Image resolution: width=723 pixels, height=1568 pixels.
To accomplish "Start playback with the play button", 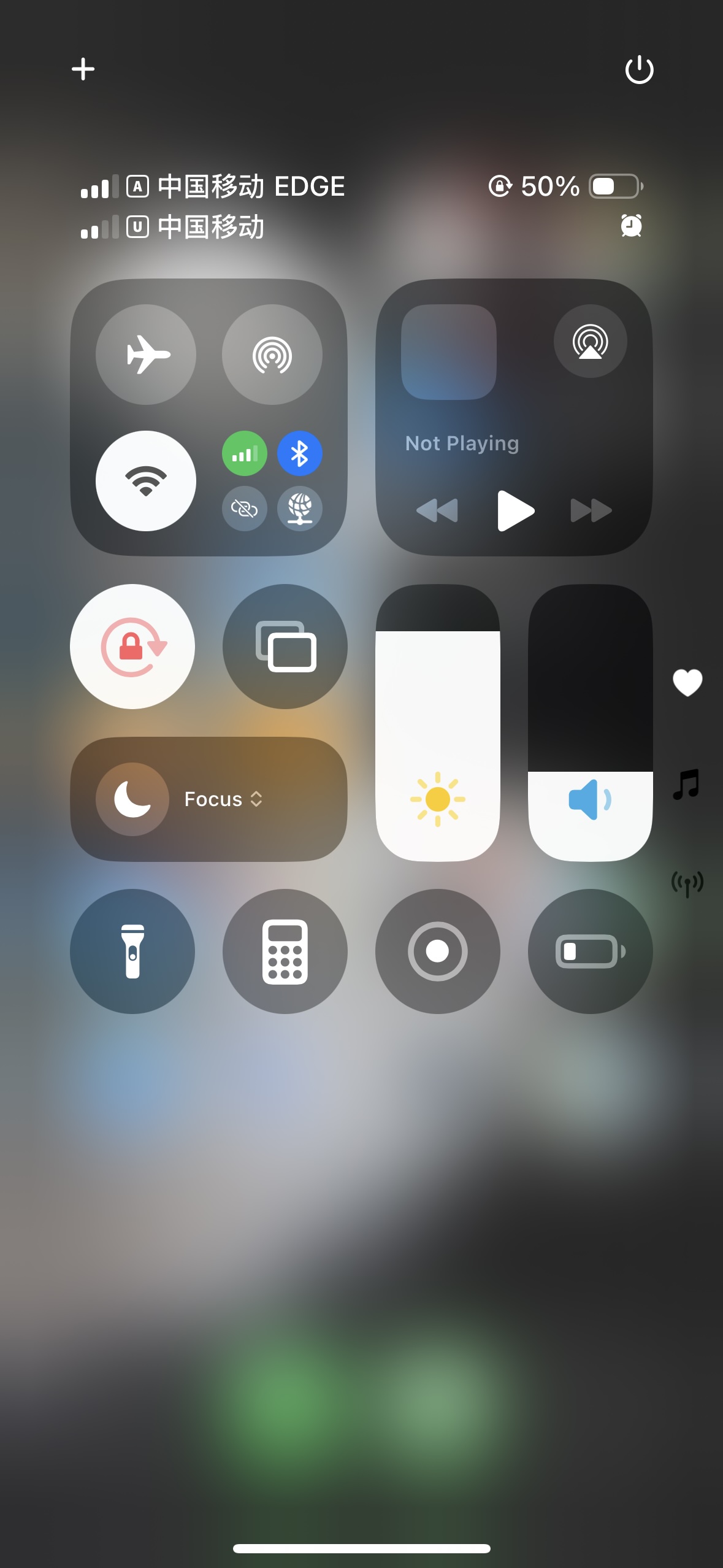I will click(x=515, y=510).
